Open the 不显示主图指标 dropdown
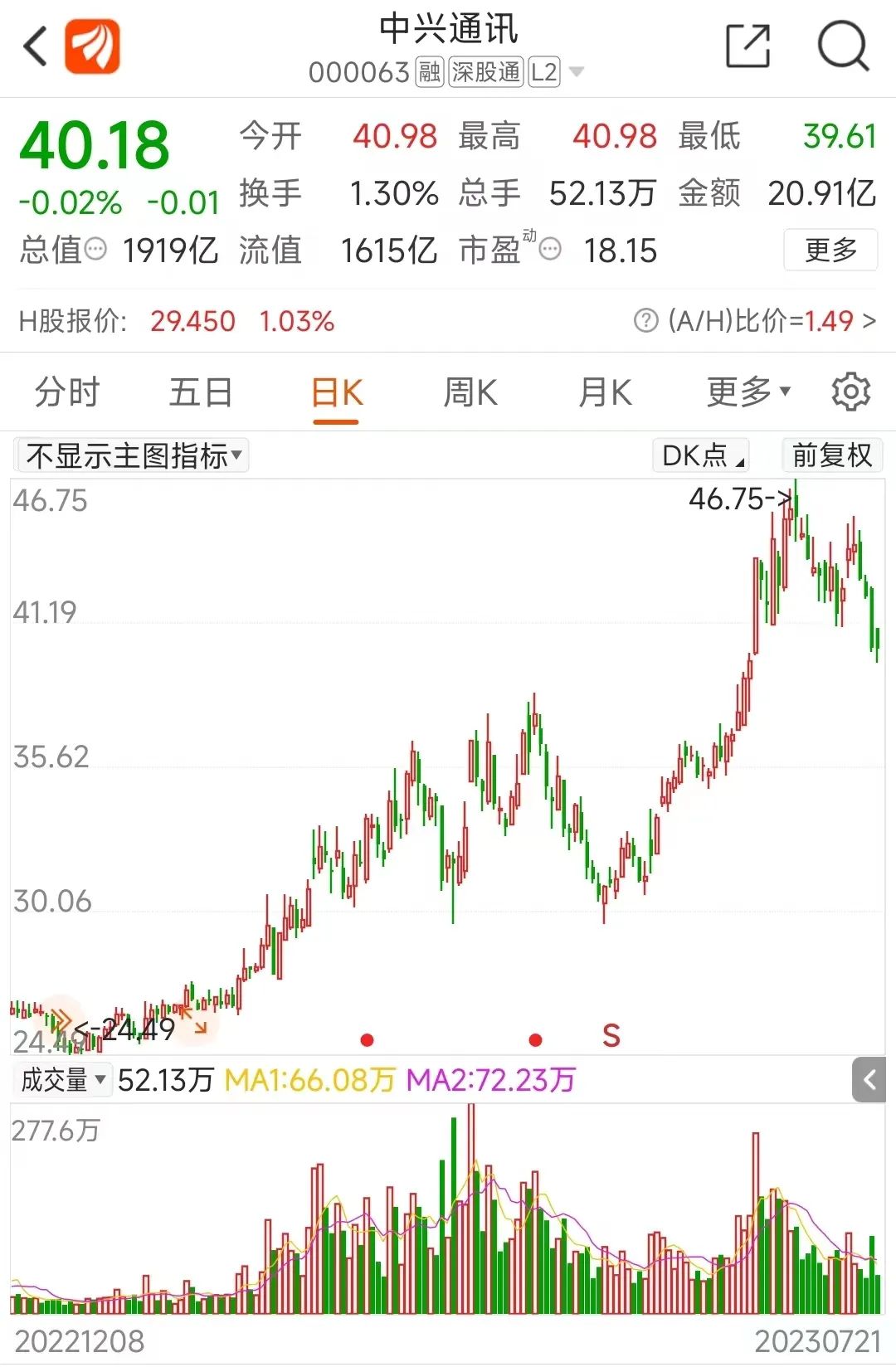Viewport: 896px width, 1367px height. pyautogui.click(x=131, y=455)
